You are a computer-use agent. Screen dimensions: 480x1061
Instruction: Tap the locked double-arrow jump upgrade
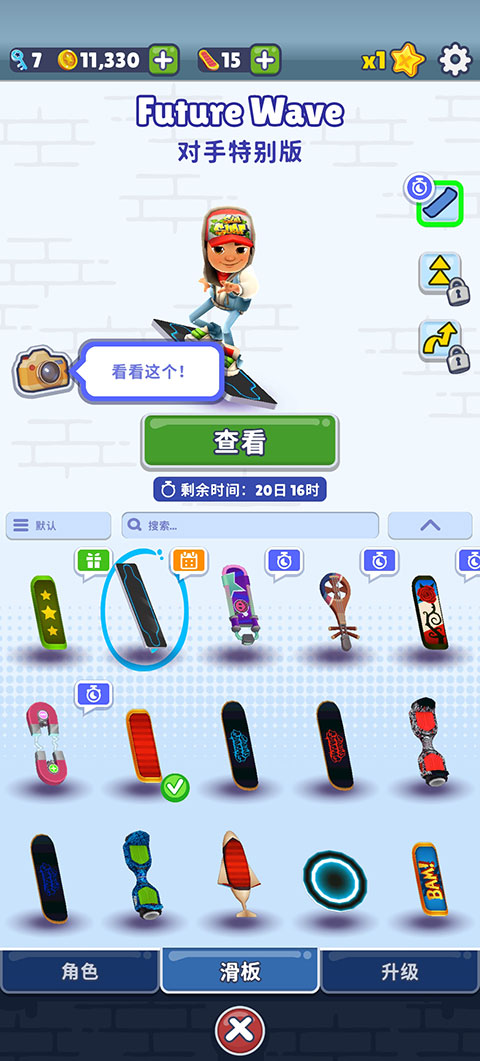tap(443, 277)
